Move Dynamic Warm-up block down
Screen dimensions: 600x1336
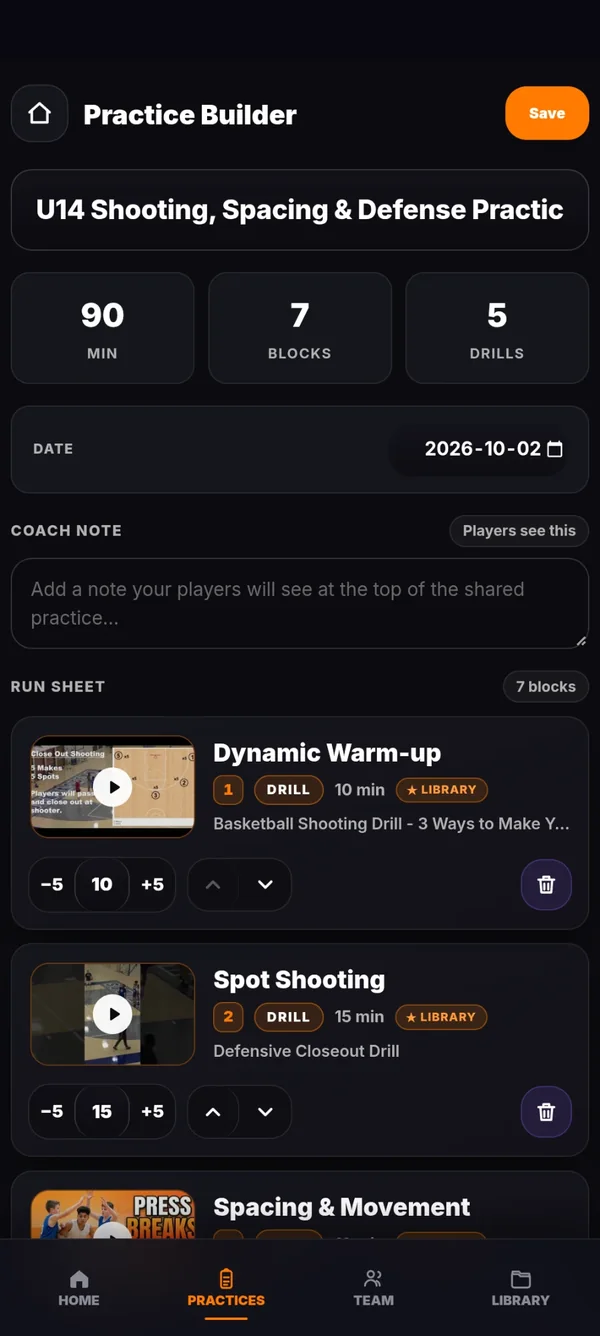point(265,884)
